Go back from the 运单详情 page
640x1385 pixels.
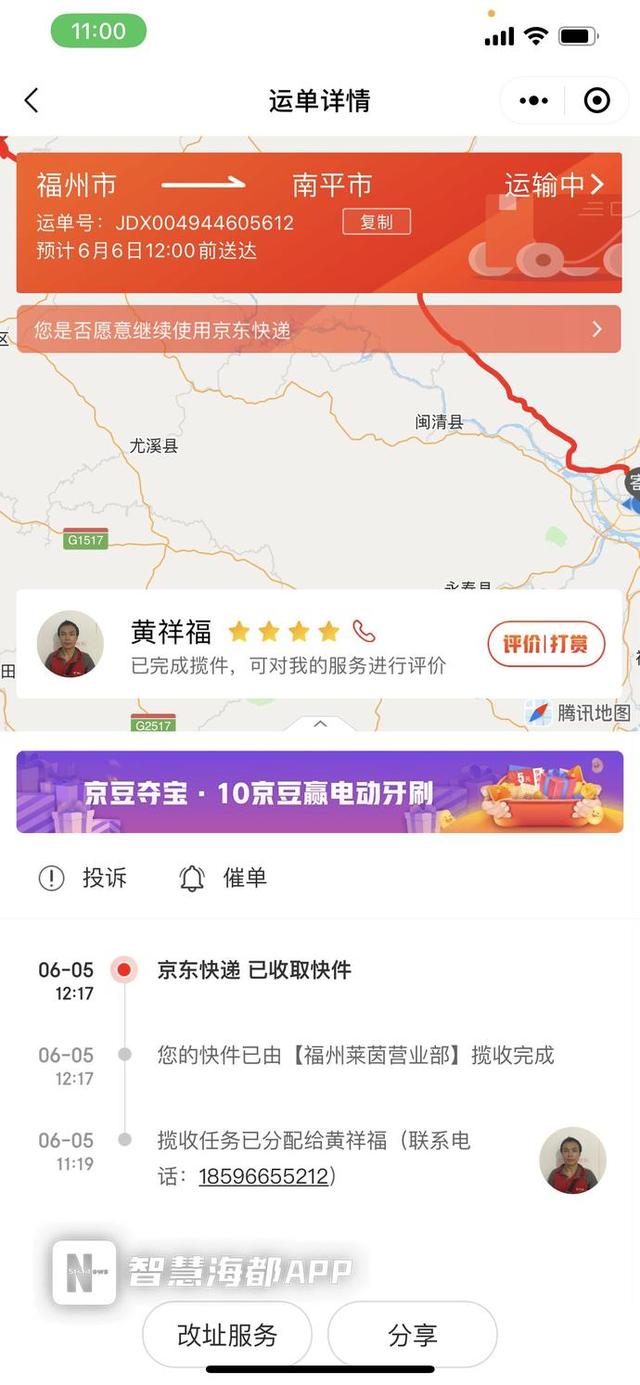tap(31, 100)
